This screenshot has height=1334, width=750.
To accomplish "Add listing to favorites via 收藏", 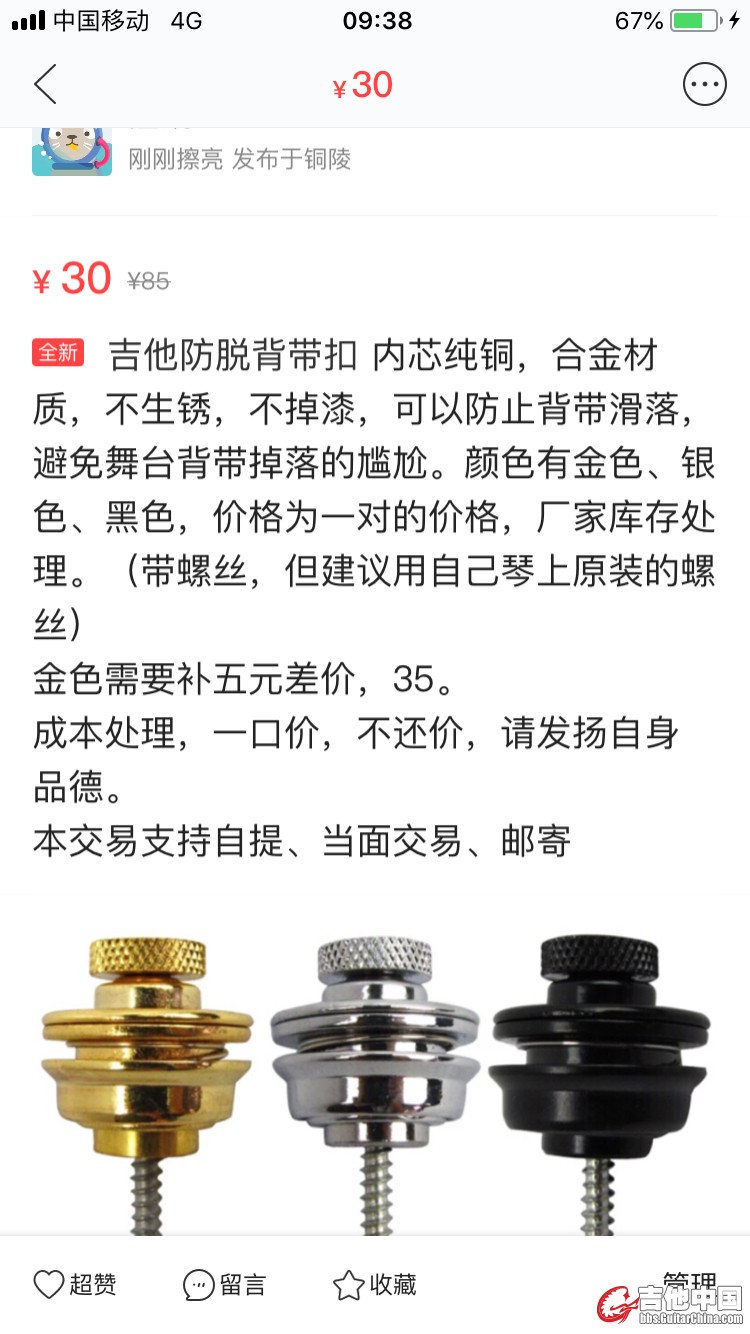I will 375,1285.
